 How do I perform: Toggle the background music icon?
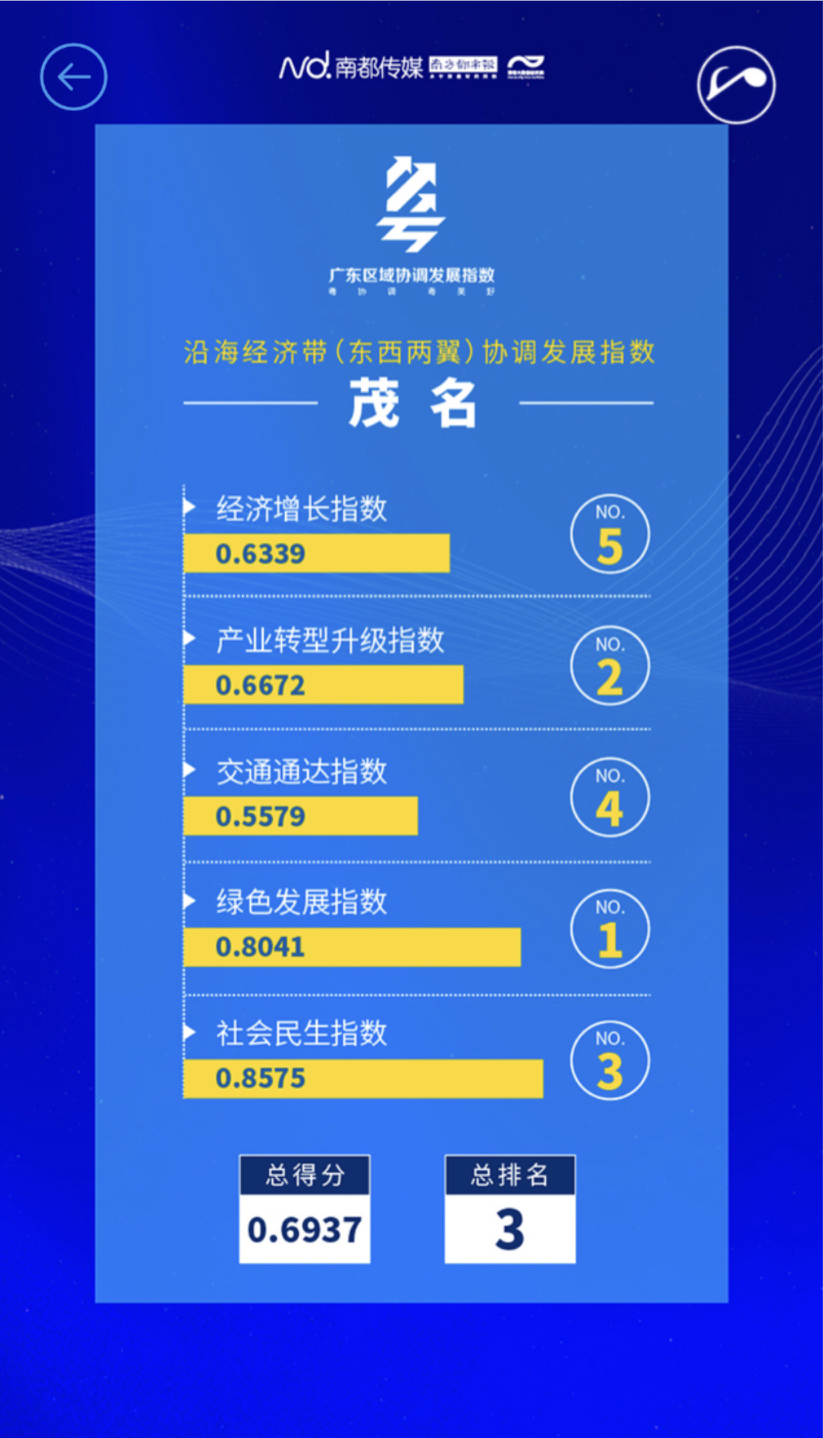click(x=736, y=85)
